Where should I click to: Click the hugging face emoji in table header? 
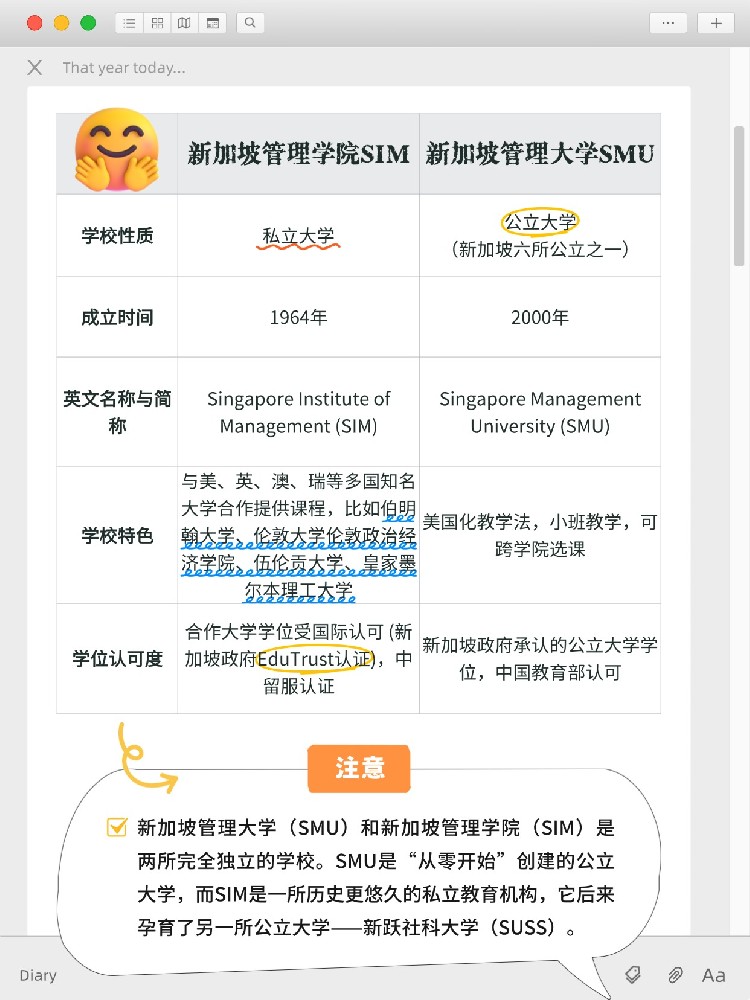(116, 151)
